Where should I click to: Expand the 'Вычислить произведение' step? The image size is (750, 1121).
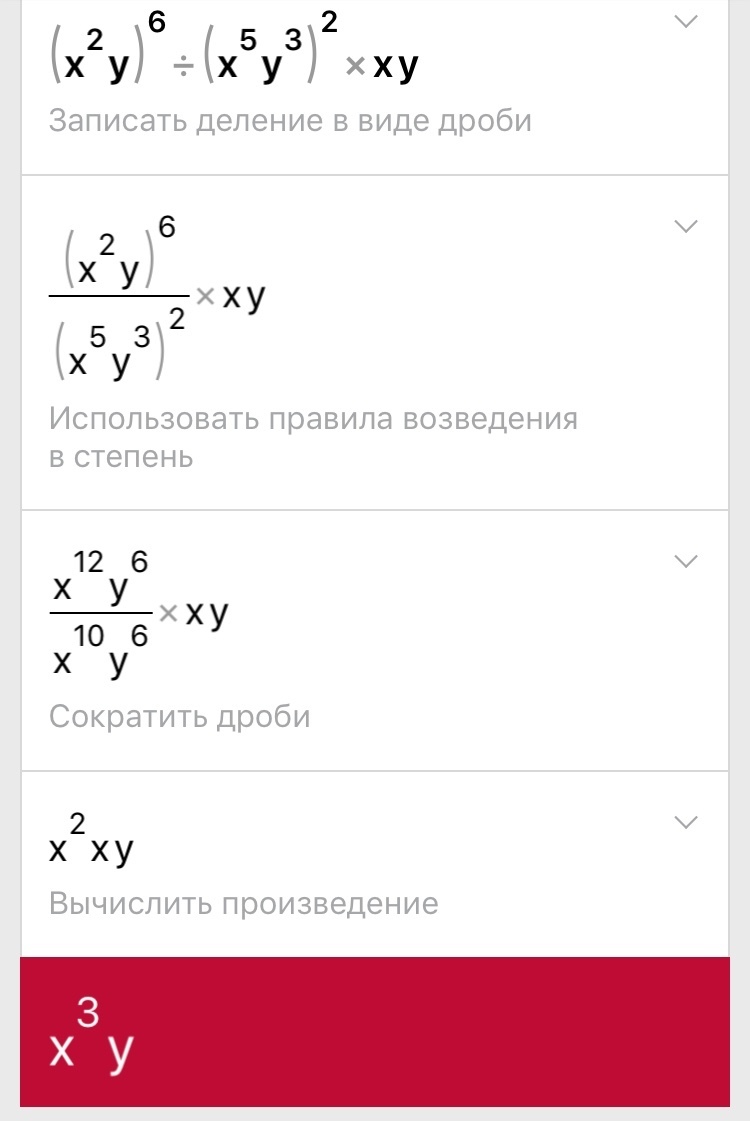(686, 822)
